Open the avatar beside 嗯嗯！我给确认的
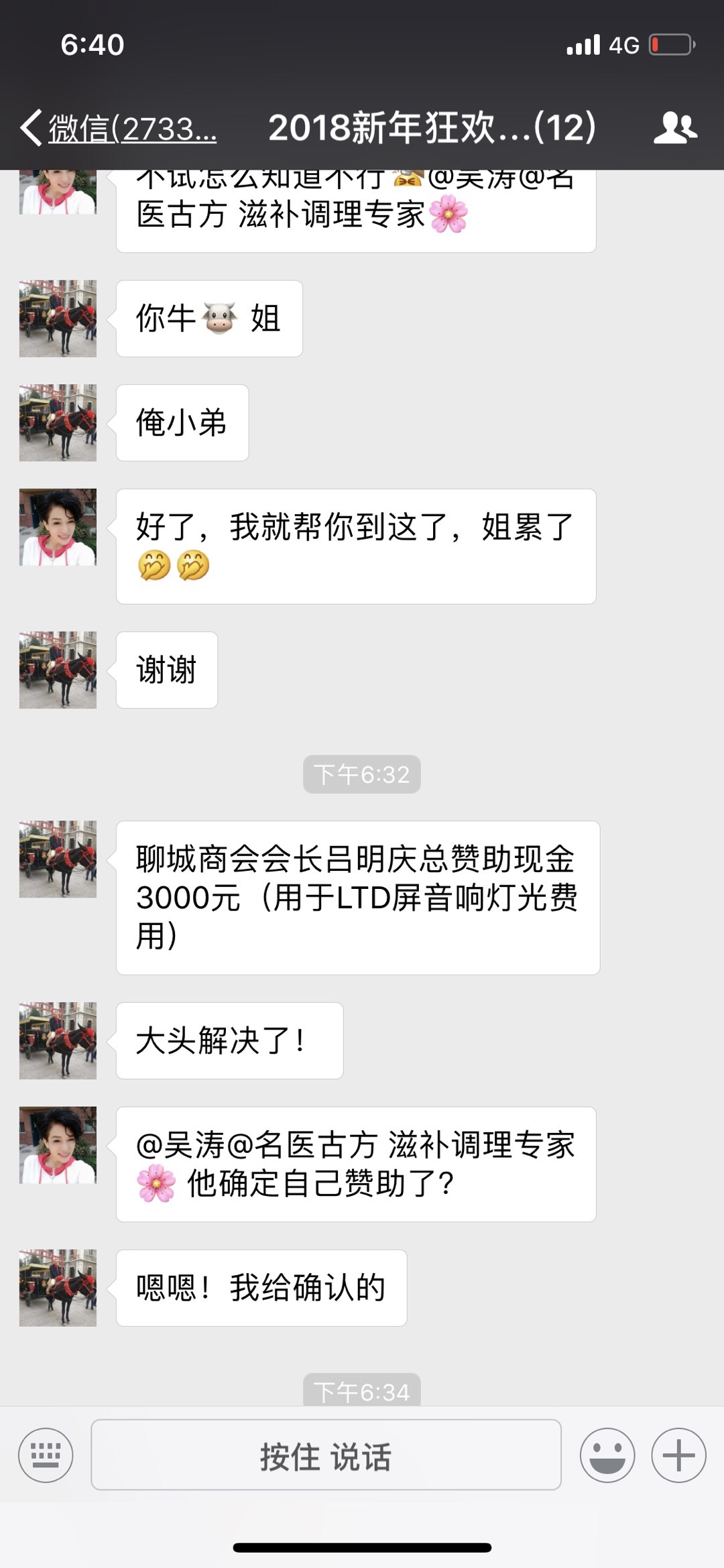Image resolution: width=724 pixels, height=1568 pixels. (x=58, y=1288)
